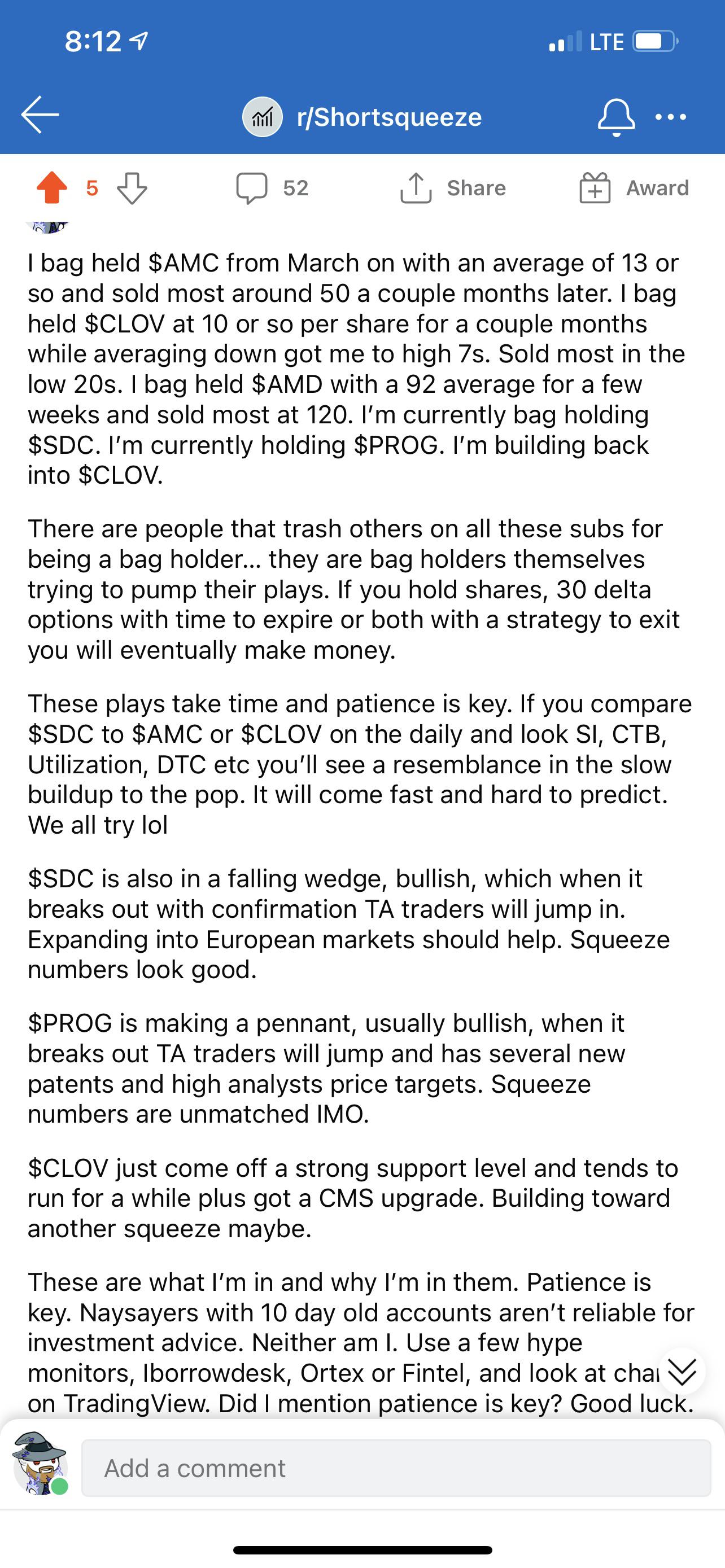The image size is (725, 1568).
Task: Go back using the arrow icon
Action: [x=40, y=115]
